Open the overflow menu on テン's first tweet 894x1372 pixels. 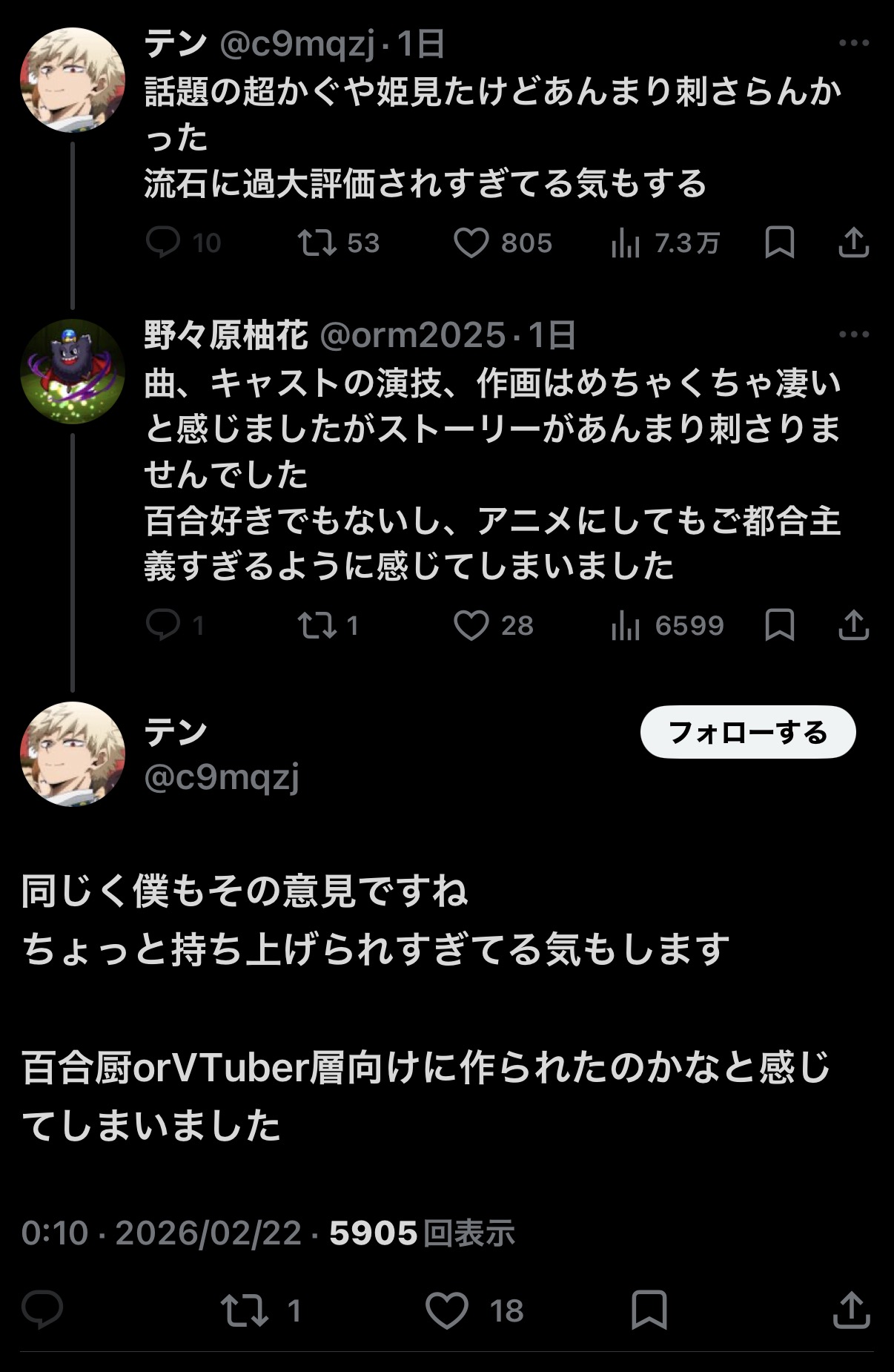853,43
